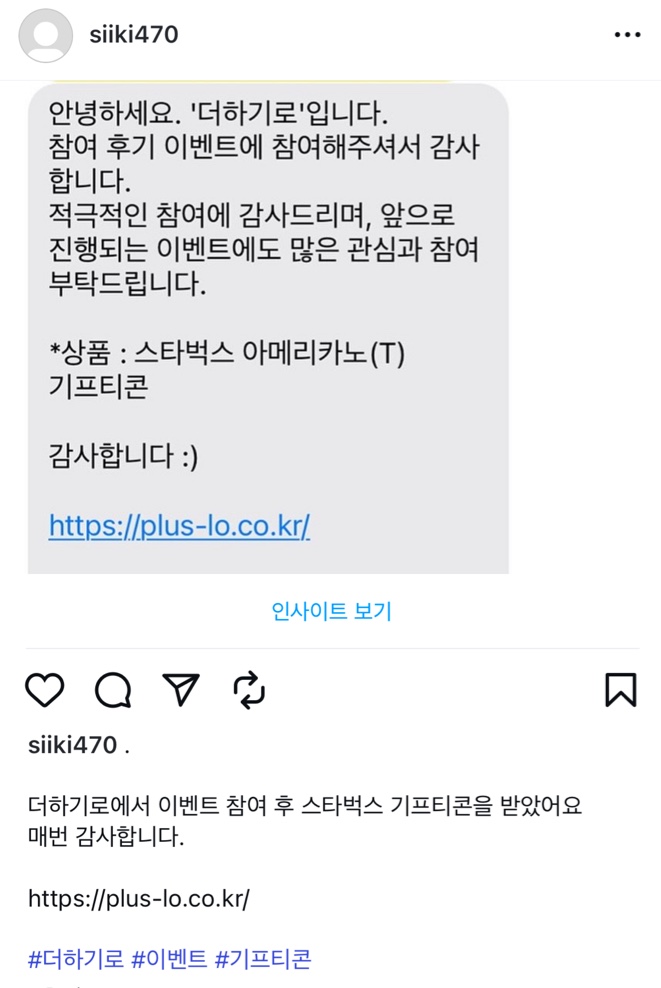This screenshot has width=661, height=988.
Task: Open siiki470's profile picture
Action: coord(46,35)
